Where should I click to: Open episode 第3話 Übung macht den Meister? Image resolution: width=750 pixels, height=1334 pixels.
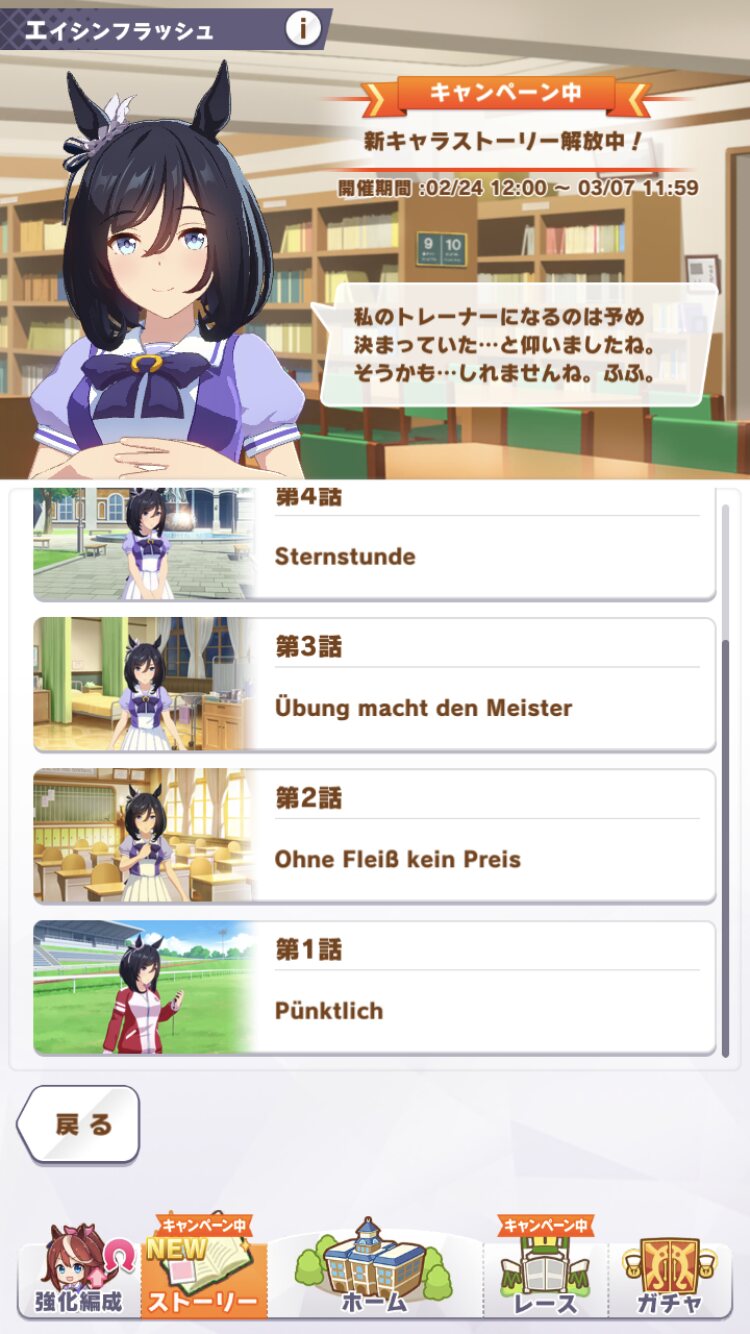375,685
